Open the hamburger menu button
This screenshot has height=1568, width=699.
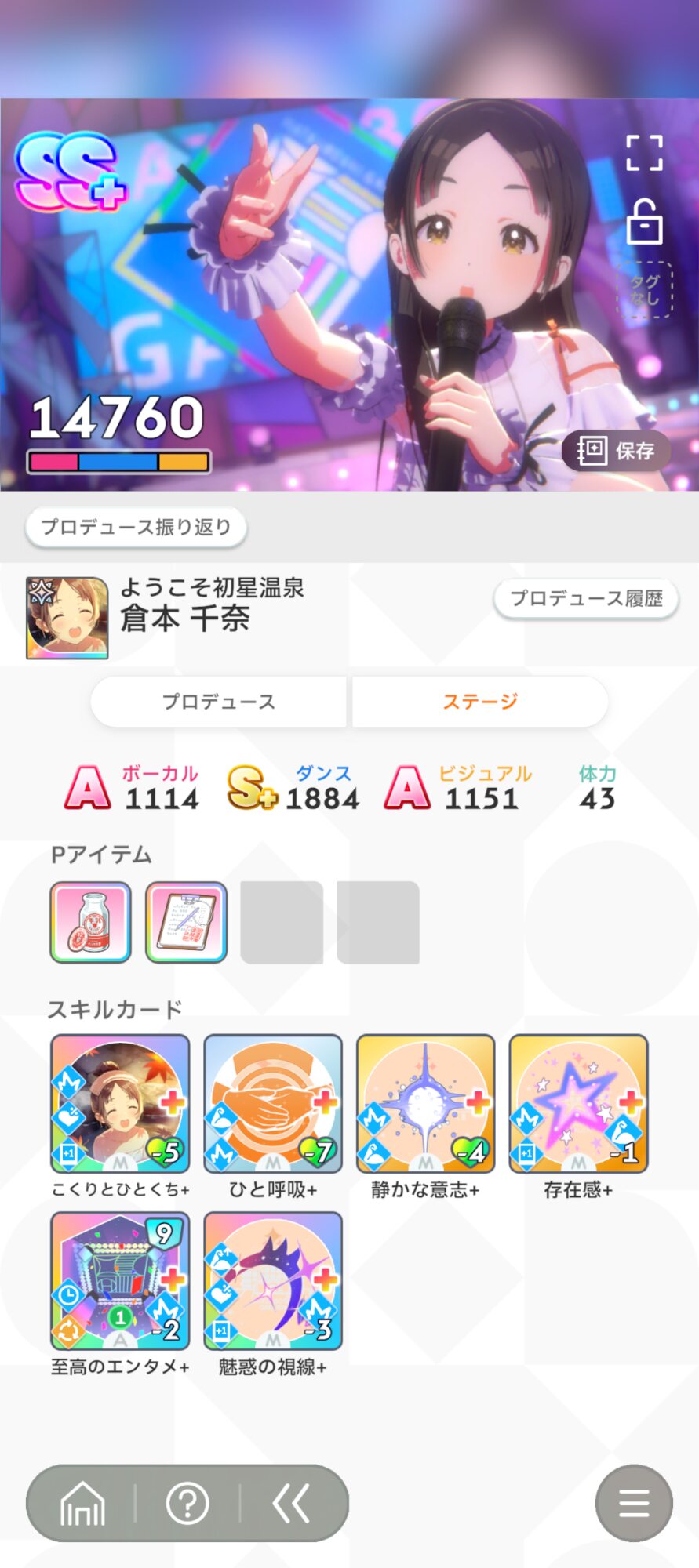[x=634, y=1504]
